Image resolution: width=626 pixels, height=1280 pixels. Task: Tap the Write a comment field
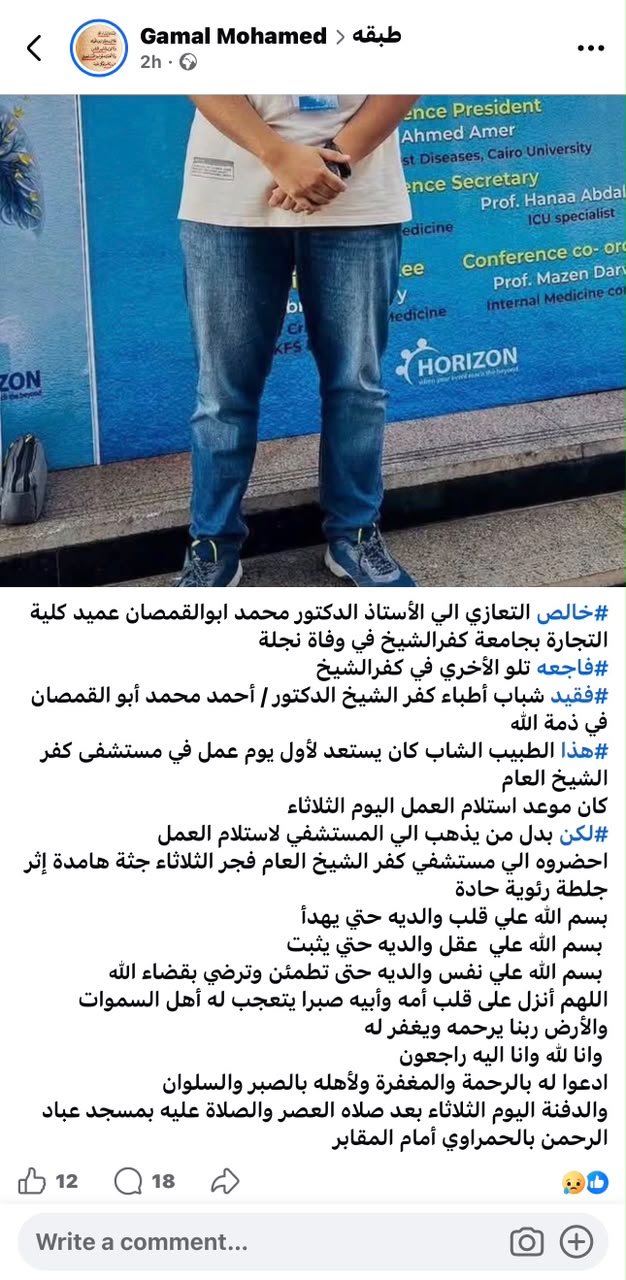[262, 1242]
